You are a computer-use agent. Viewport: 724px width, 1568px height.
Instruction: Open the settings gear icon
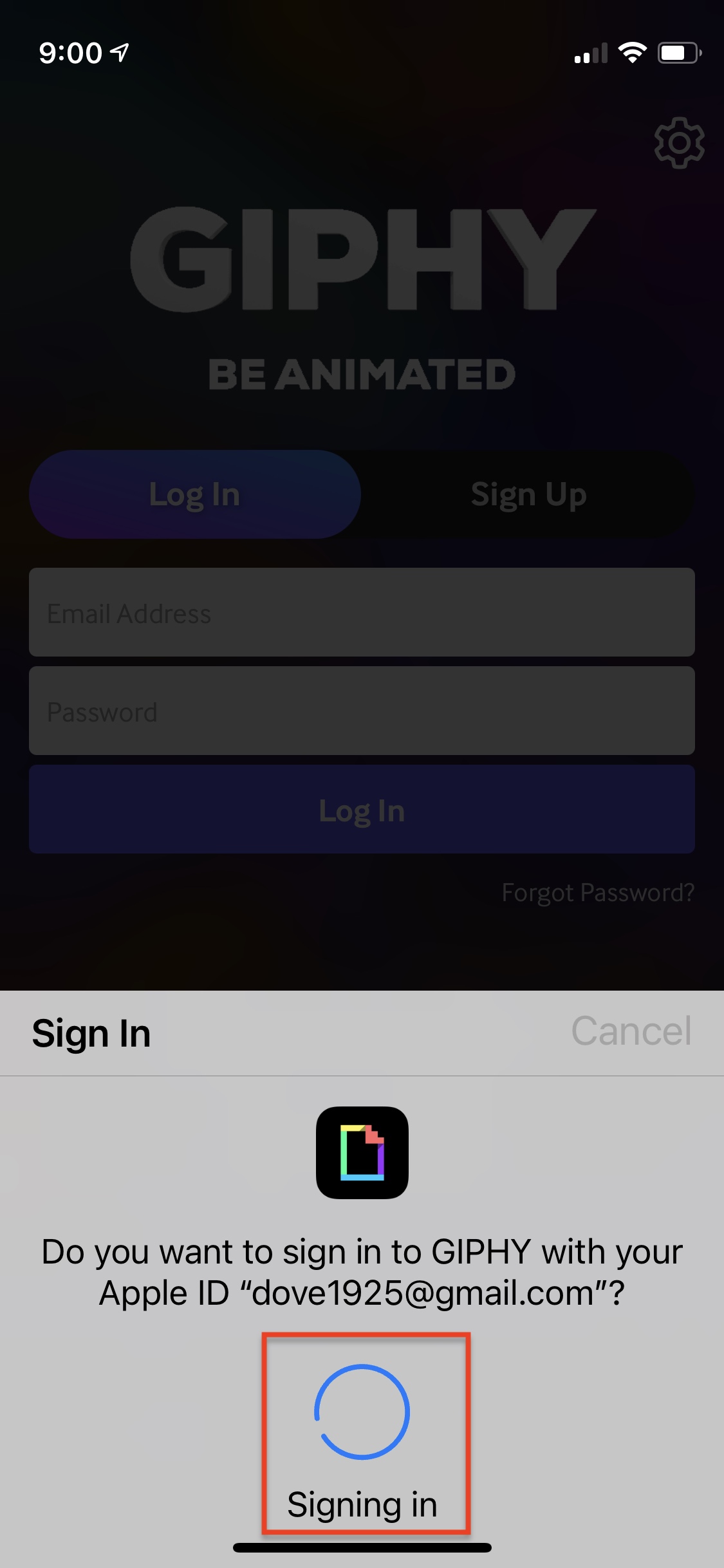pyautogui.click(x=679, y=143)
